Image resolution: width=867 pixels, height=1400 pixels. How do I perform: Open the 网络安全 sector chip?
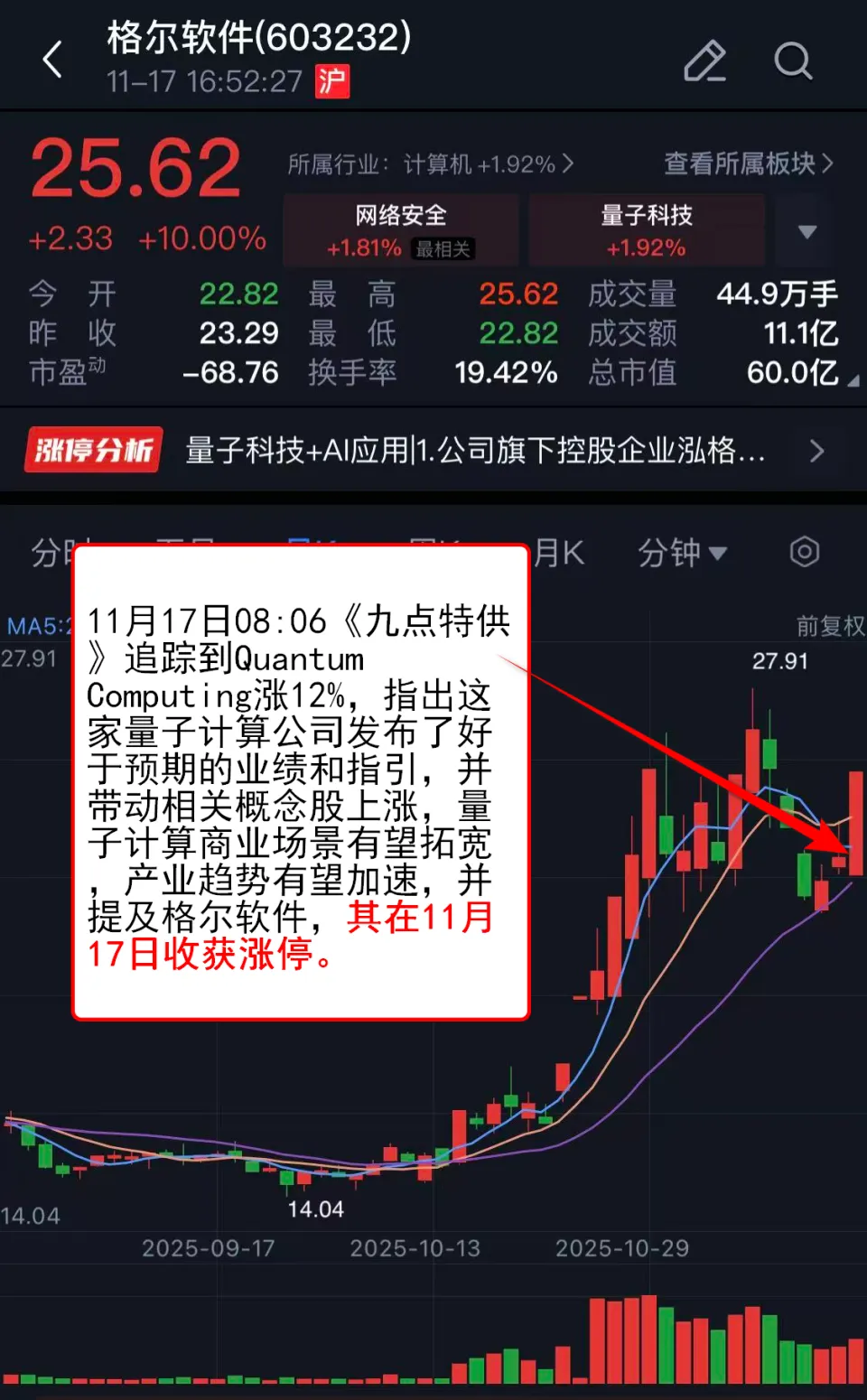click(x=401, y=229)
